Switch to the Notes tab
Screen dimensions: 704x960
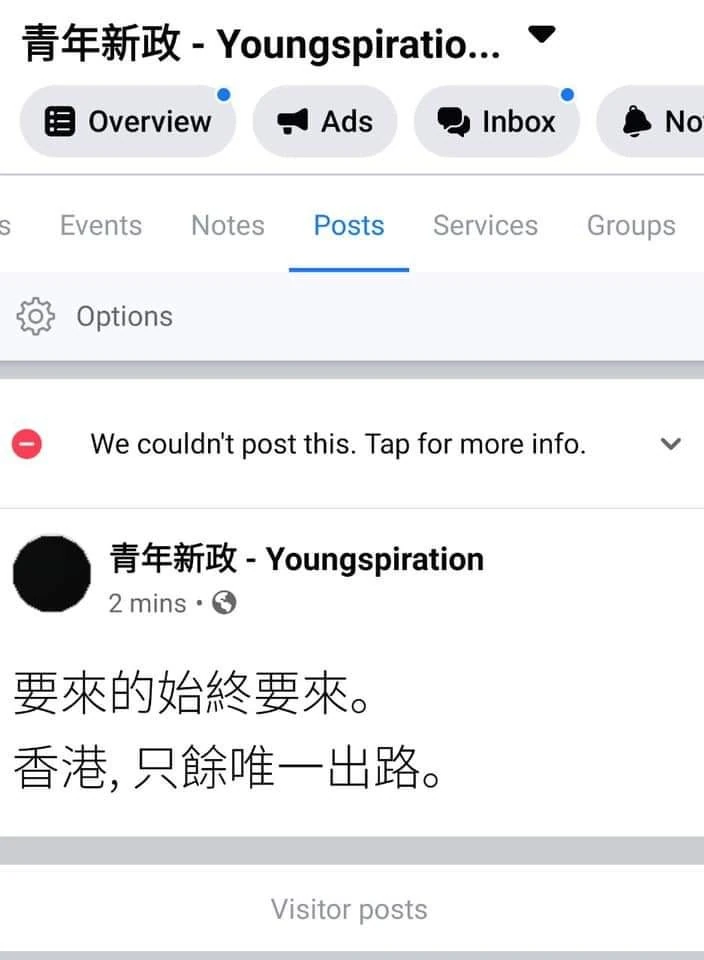point(228,226)
